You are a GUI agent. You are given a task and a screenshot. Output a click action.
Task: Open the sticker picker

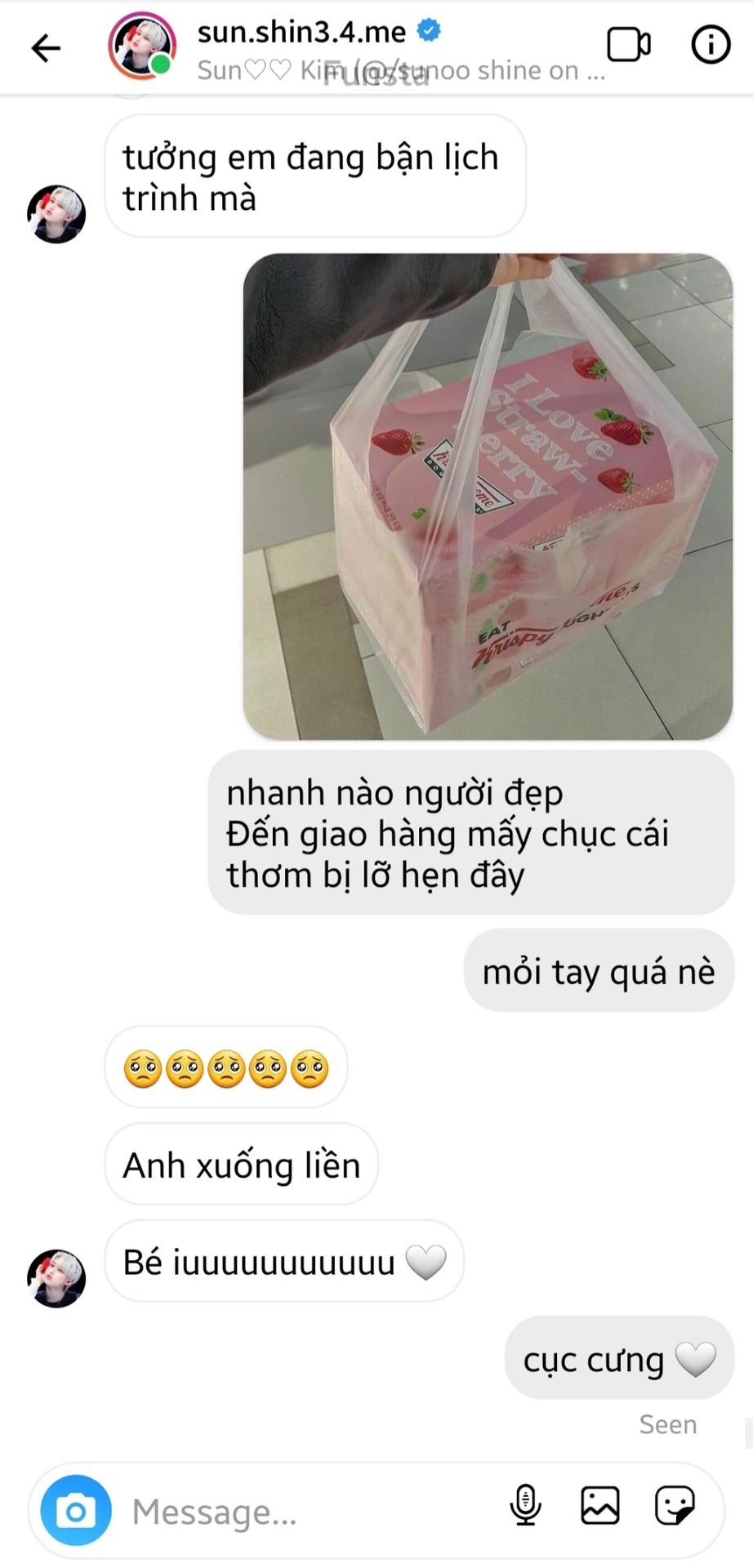675,1505
